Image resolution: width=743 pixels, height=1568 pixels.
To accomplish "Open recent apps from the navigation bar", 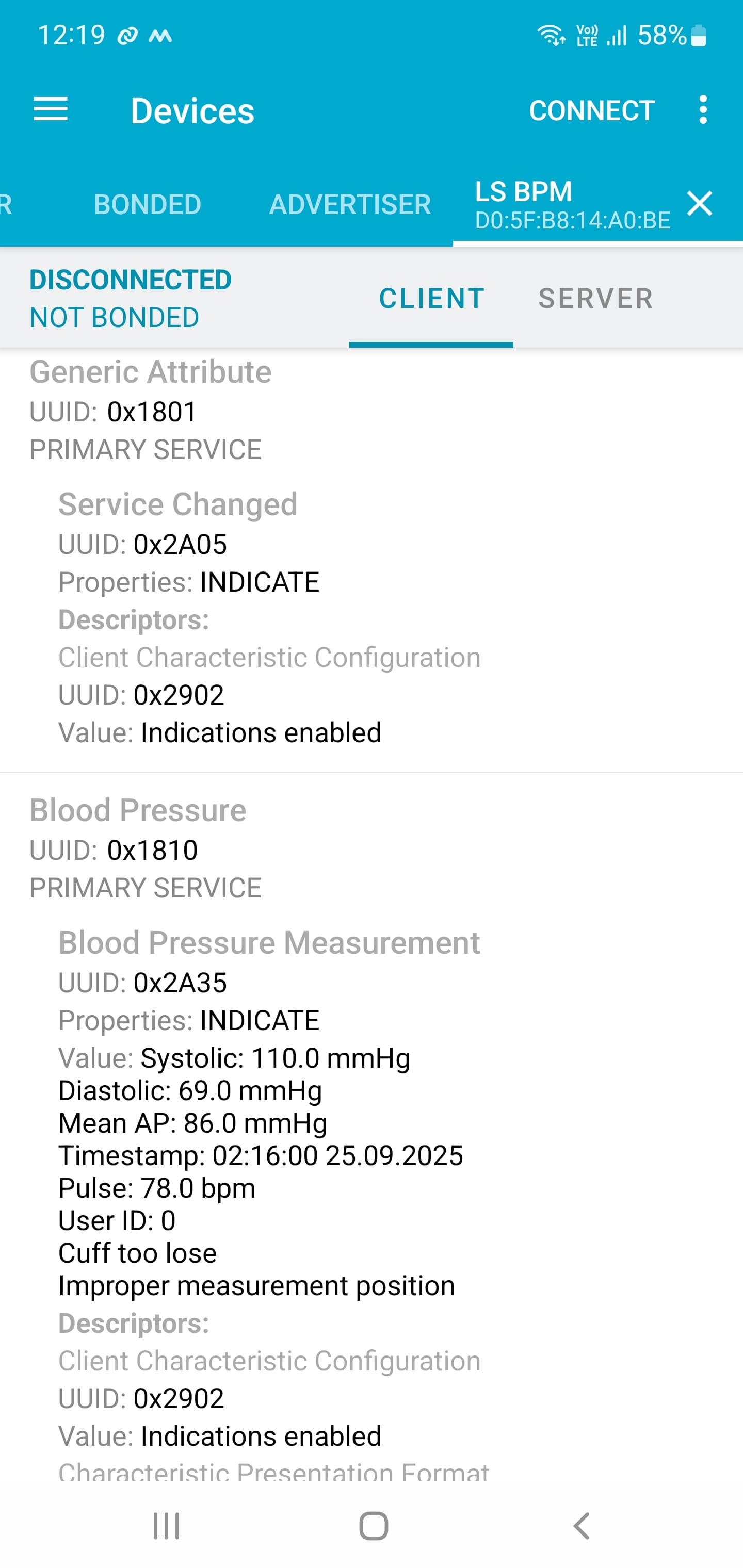I will [166, 1526].
